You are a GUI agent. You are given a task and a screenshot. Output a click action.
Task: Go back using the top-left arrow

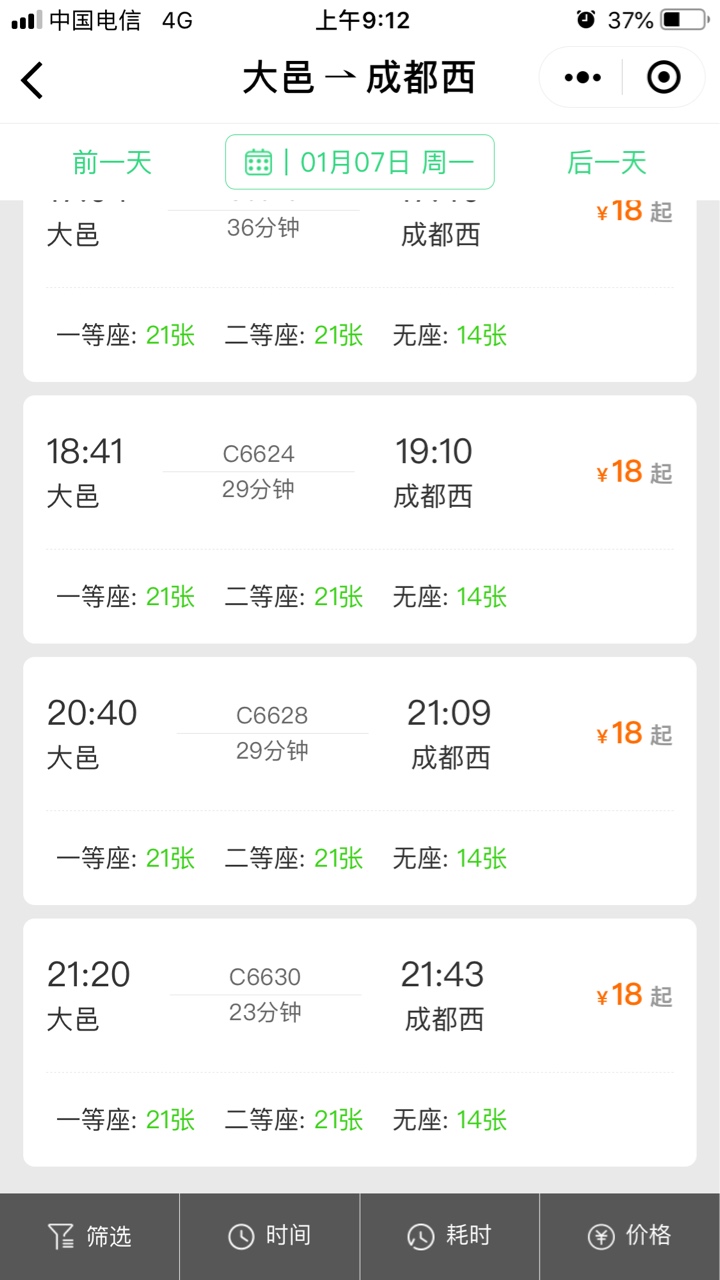click(x=32, y=80)
